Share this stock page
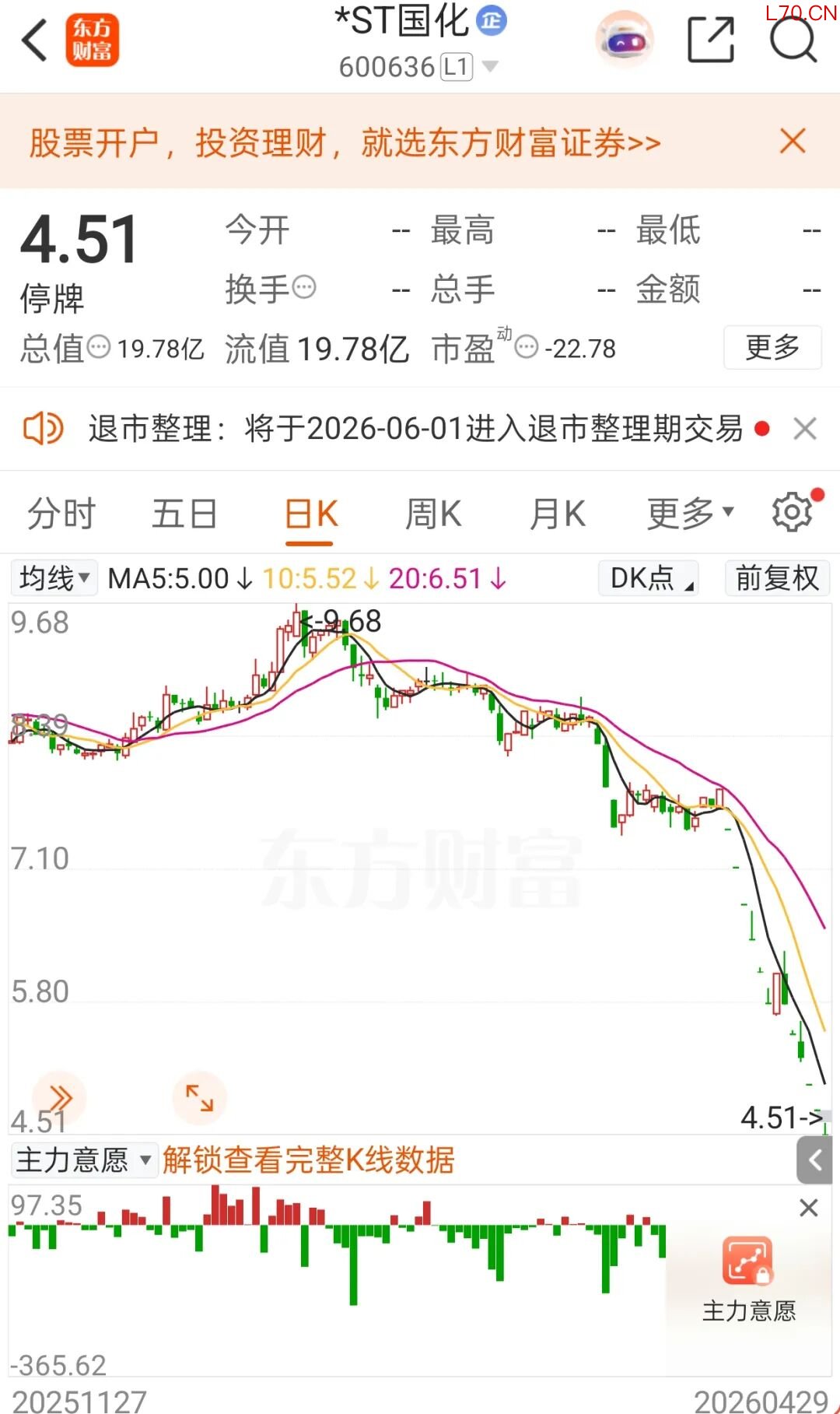The image size is (840, 1414). pyautogui.click(x=711, y=39)
